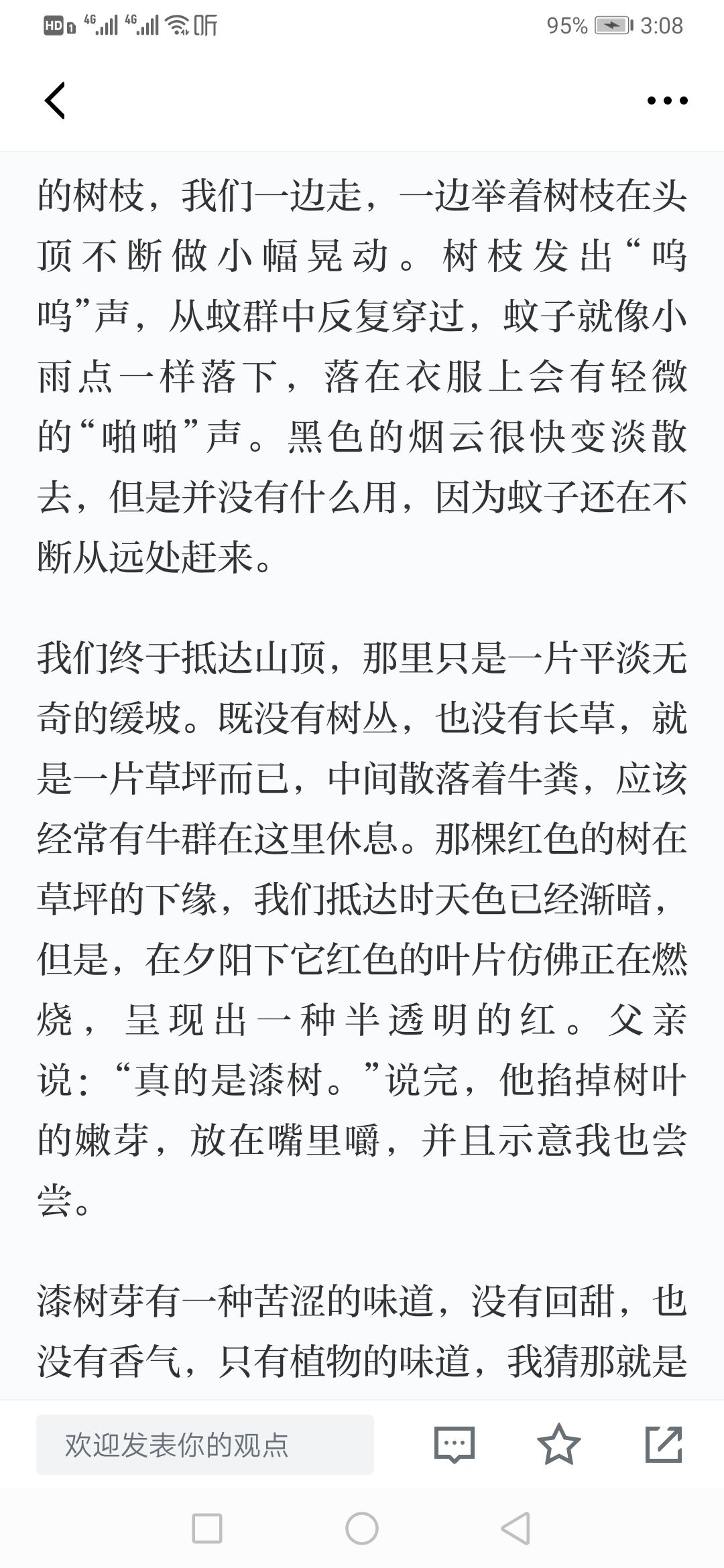This screenshot has width=724, height=1568.
Task: Share the article via share icon
Action: [x=664, y=1444]
